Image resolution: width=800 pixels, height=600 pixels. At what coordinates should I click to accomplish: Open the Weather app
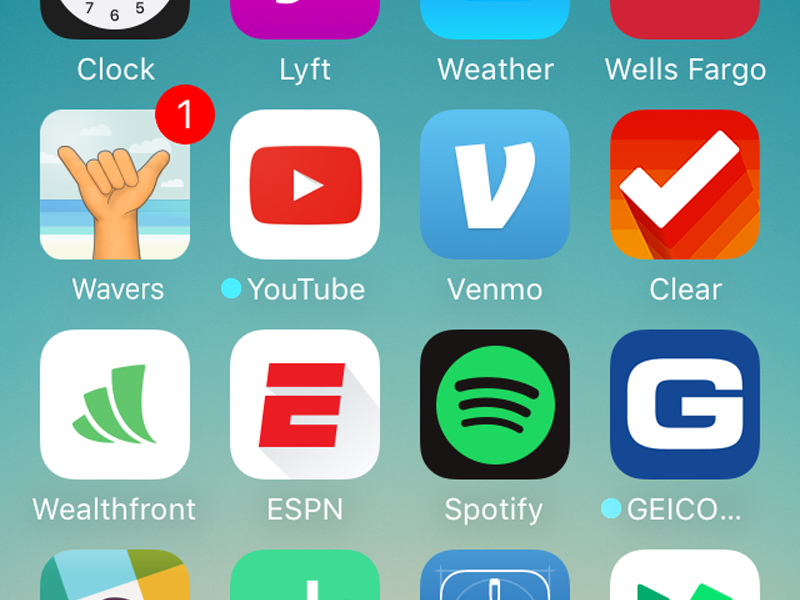(x=494, y=20)
